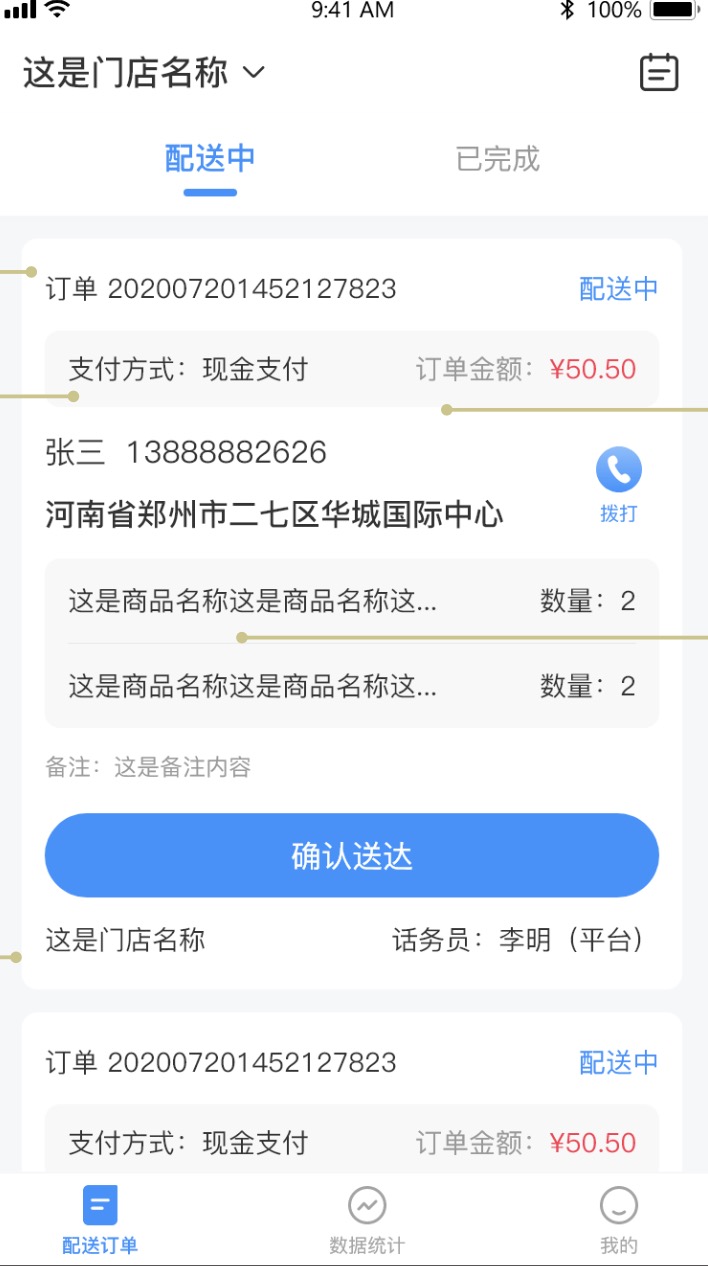Switch to the 已完成 tab
Image resolution: width=708 pixels, height=1266 pixels.
pos(498,159)
